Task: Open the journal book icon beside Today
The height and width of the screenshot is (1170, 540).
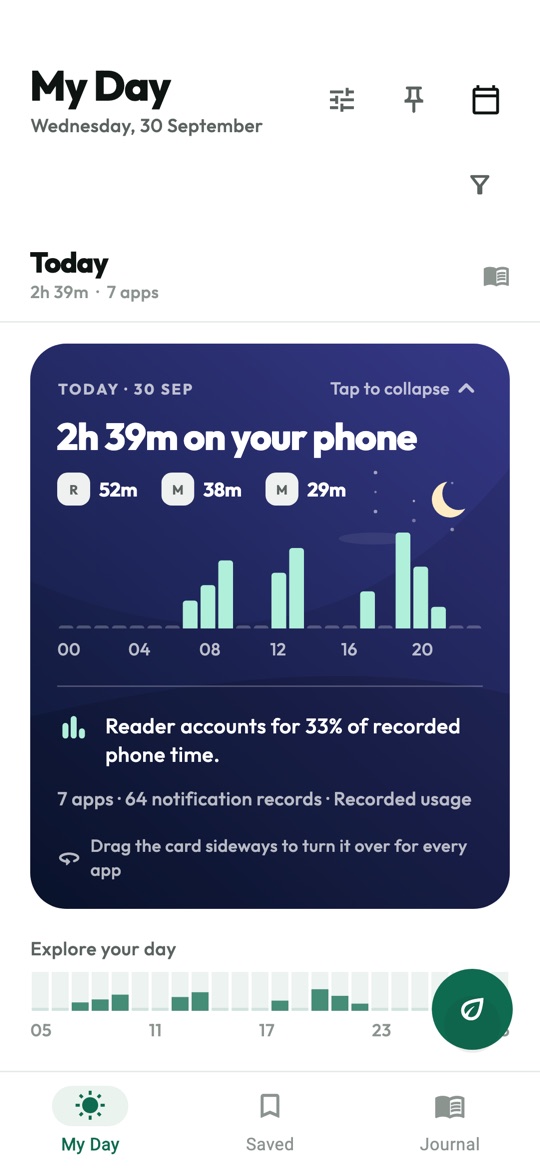Action: click(x=496, y=277)
